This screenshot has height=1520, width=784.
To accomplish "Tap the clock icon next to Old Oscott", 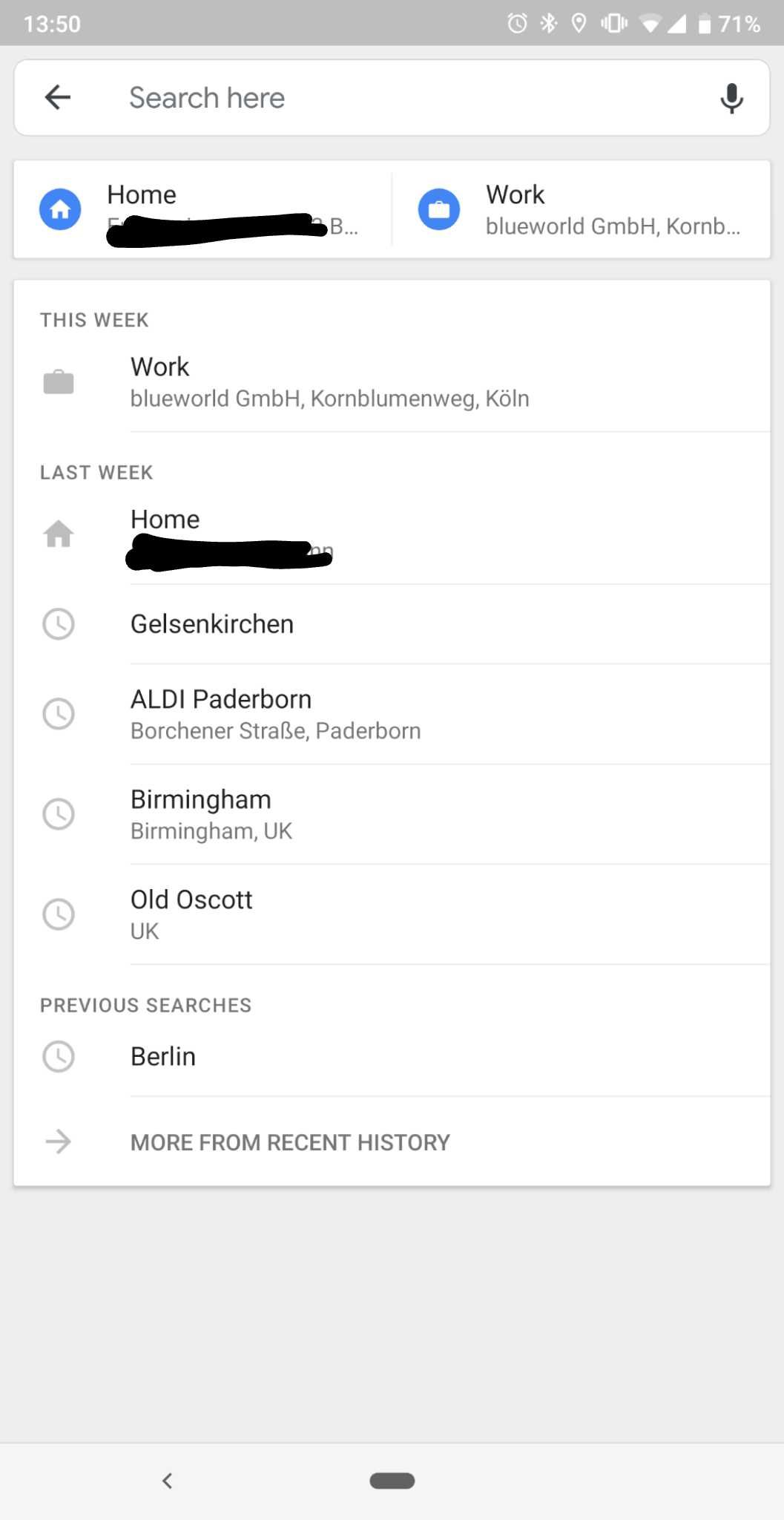I will point(59,914).
